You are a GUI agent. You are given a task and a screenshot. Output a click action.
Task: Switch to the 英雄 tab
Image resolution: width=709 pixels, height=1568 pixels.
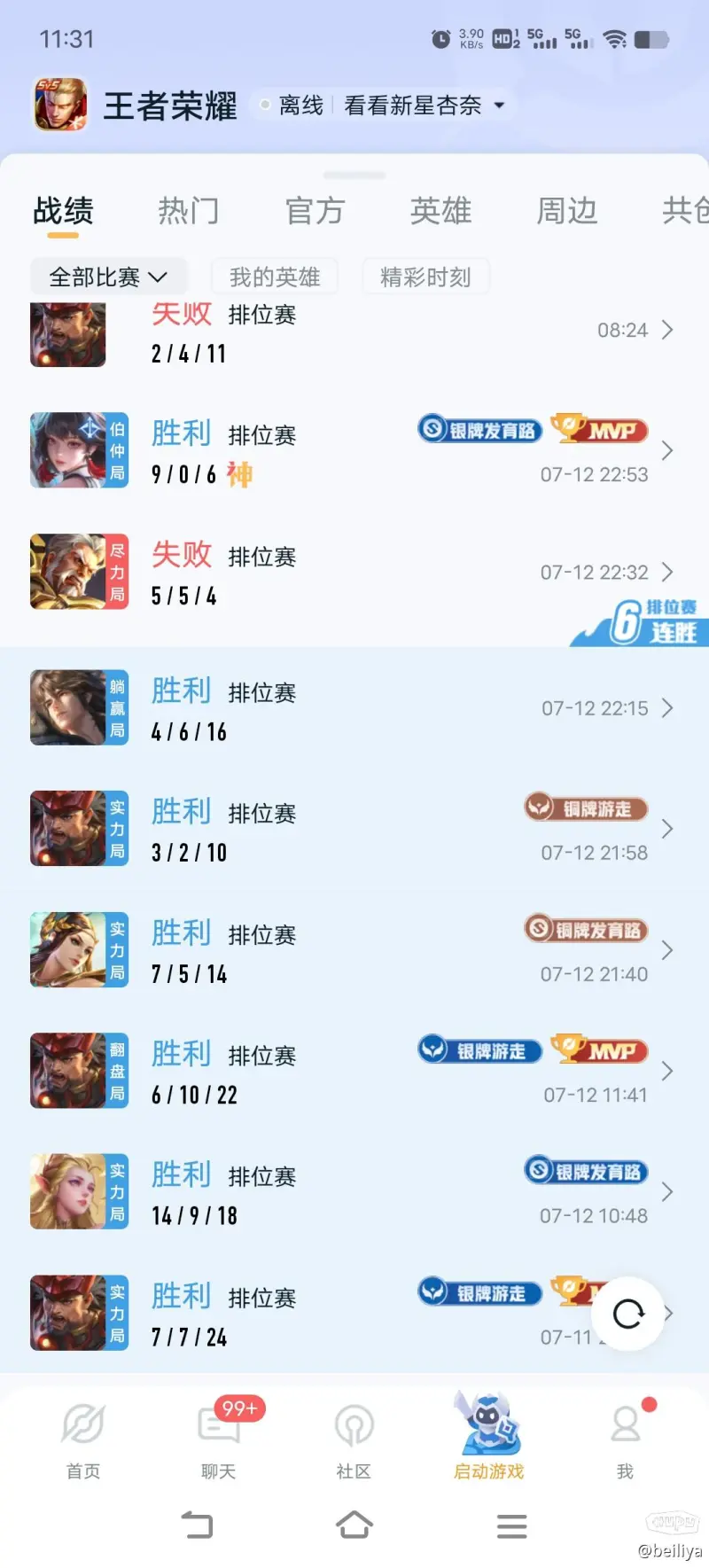[x=440, y=212]
